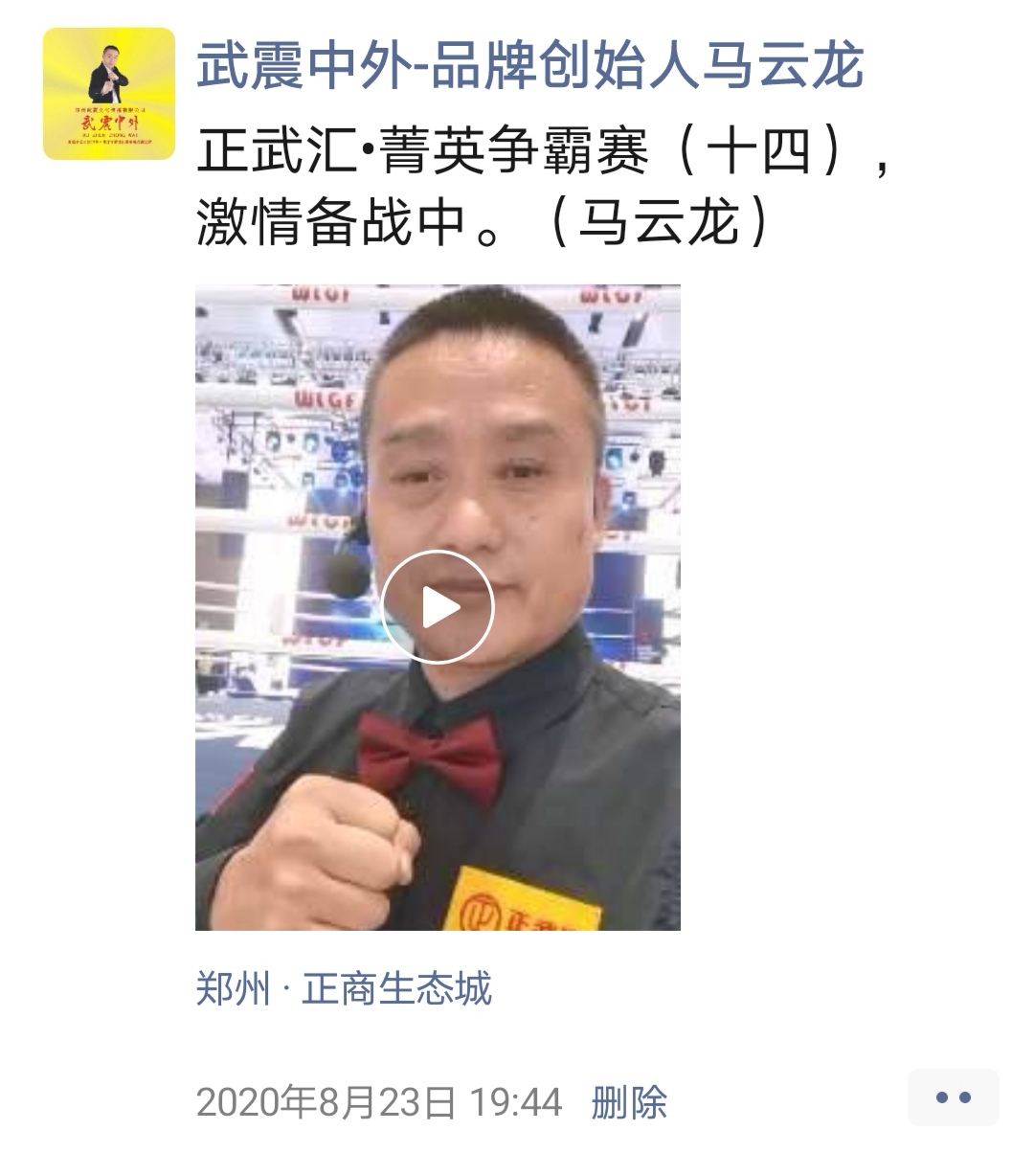
Task: Delete this post via 删除
Action: [x=629, y=1101]
